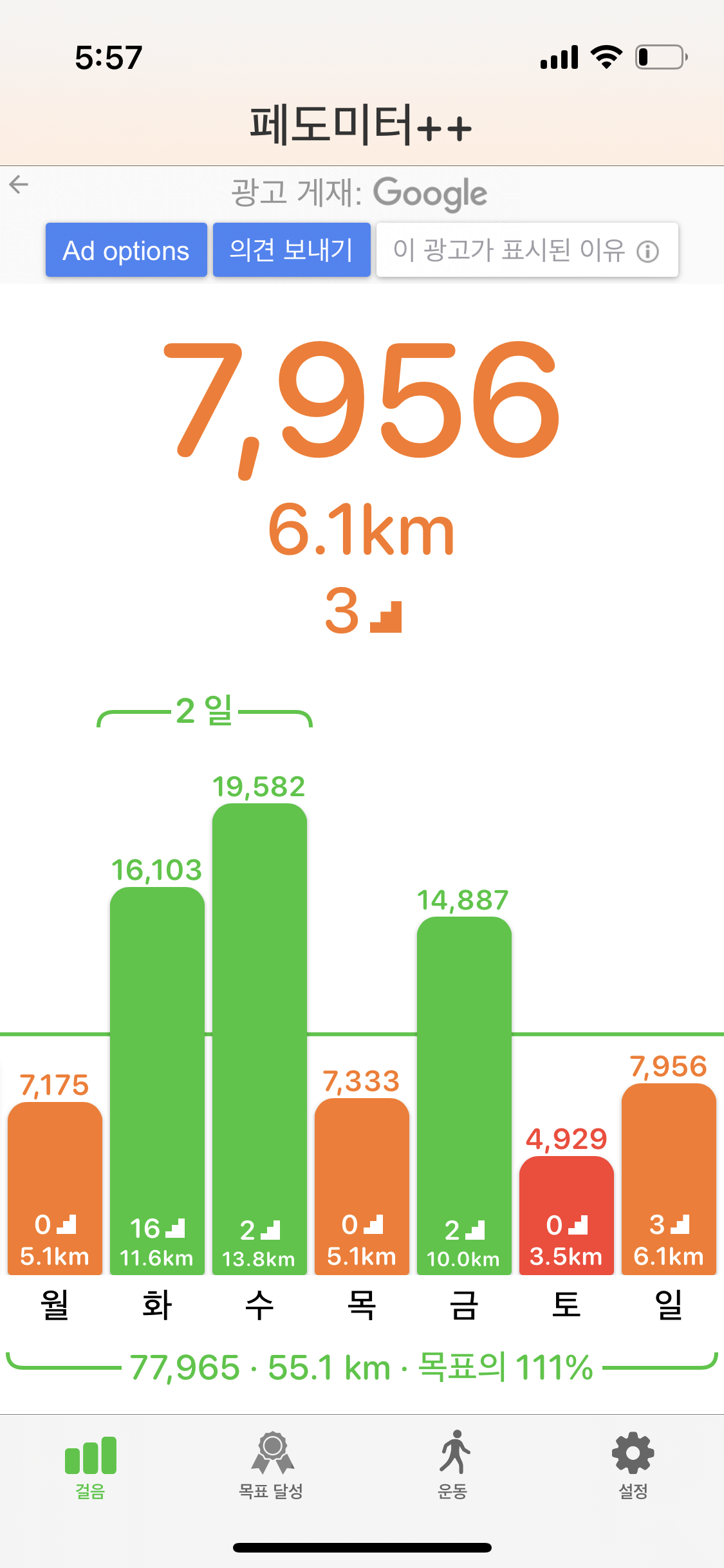
Task: Select the 월 bar with 7,175 steps
Action: click(x=55, y=1188)
